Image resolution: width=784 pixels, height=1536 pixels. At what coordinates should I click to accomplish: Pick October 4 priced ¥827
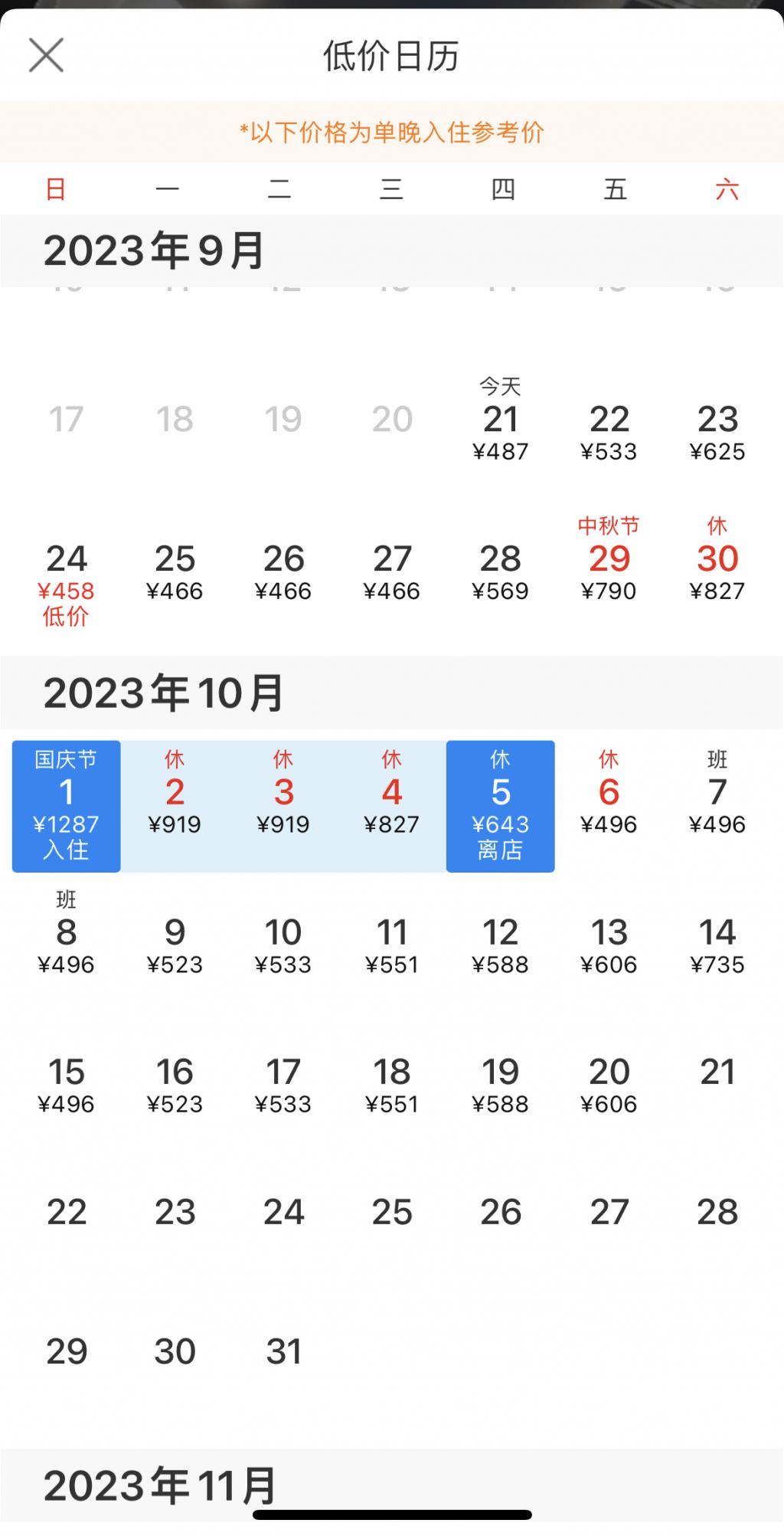(x=392, y=806)
